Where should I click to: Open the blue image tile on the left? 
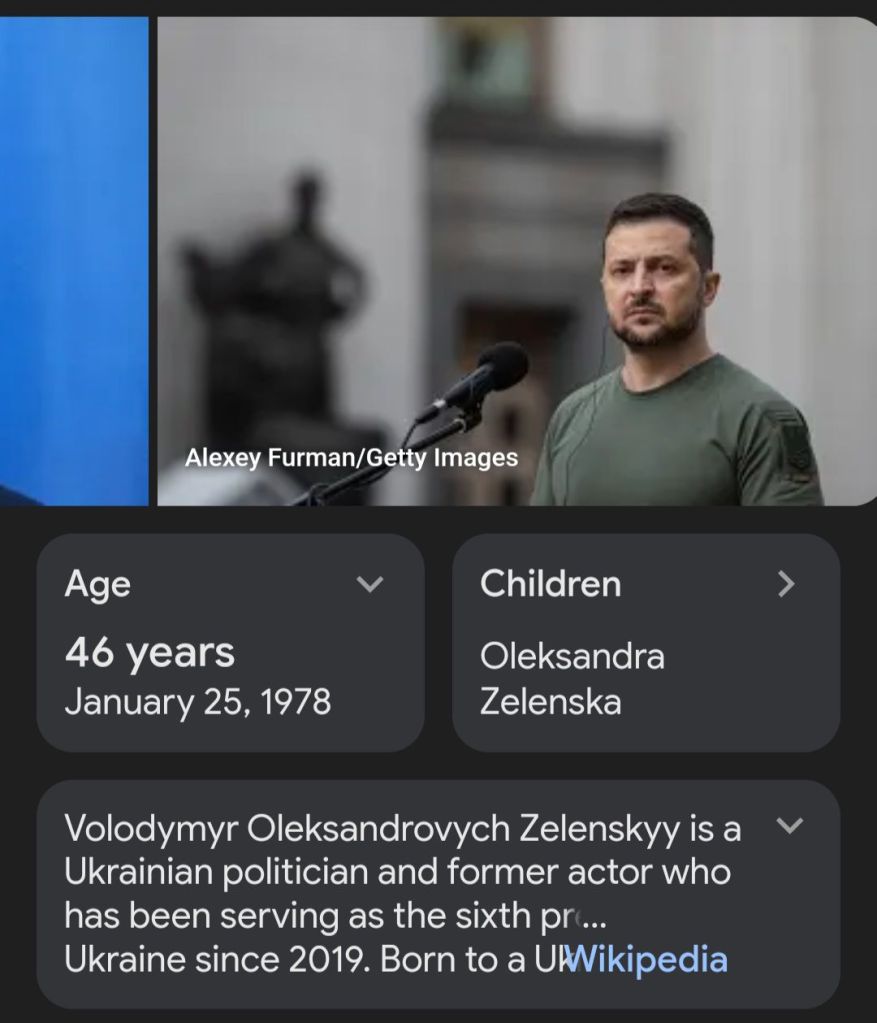pos(73,260)
